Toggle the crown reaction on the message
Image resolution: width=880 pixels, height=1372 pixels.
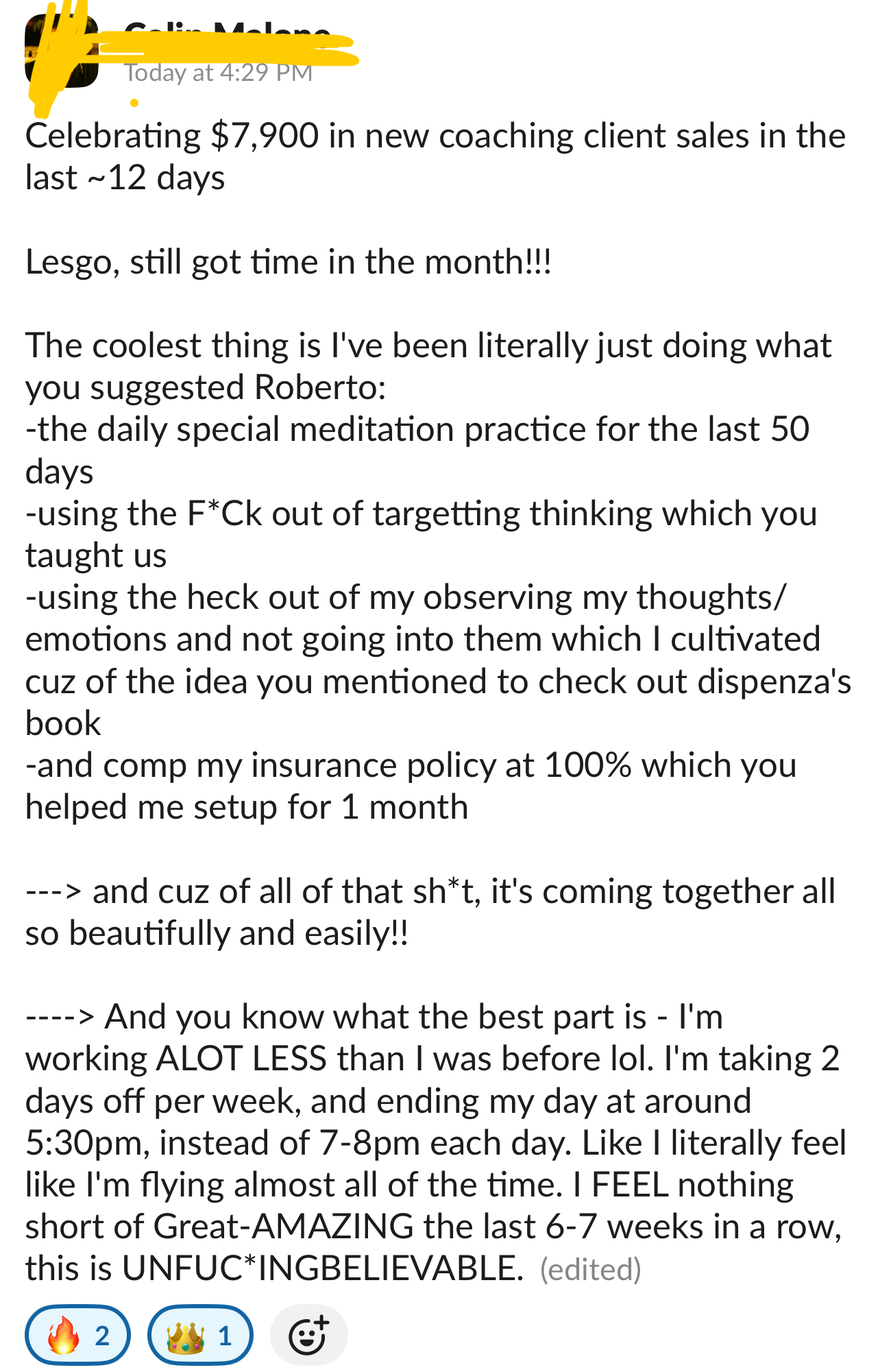(199, 1333)
